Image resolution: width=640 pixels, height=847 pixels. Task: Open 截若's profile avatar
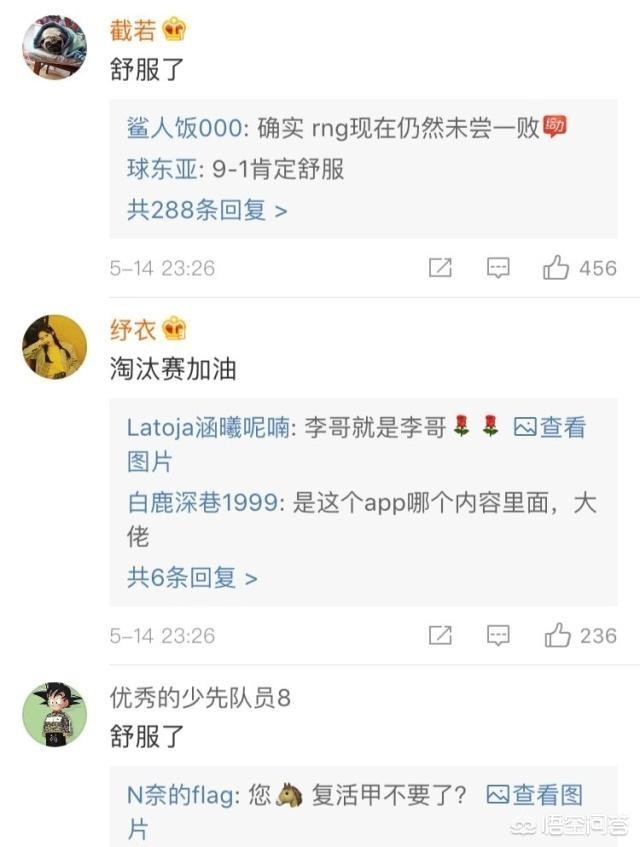[x=55, y=48]
